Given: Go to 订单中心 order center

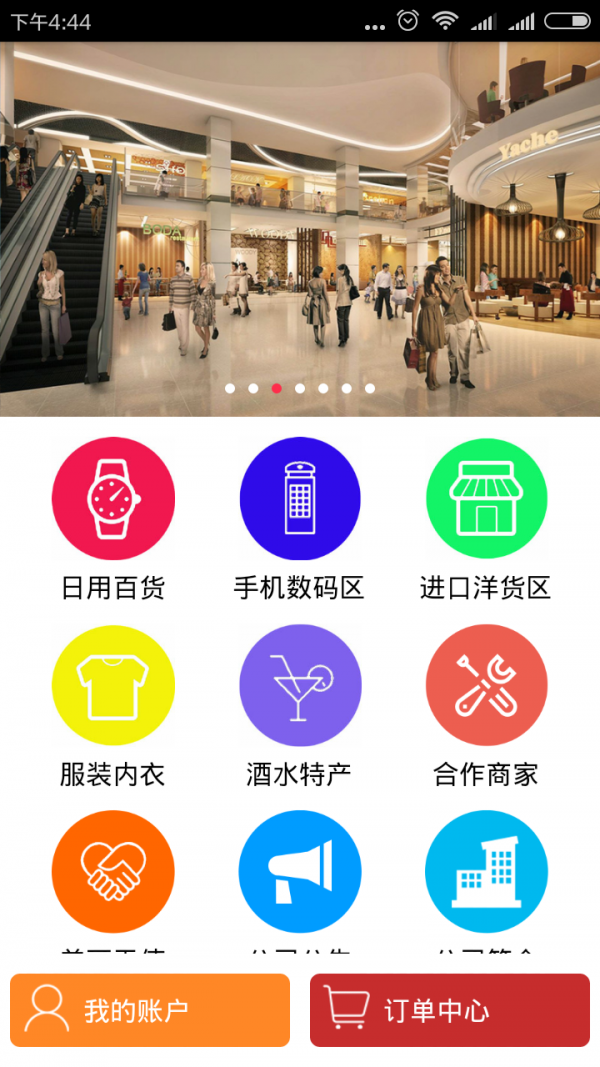Looking at the screenshot, I should tap(450, 1010).
